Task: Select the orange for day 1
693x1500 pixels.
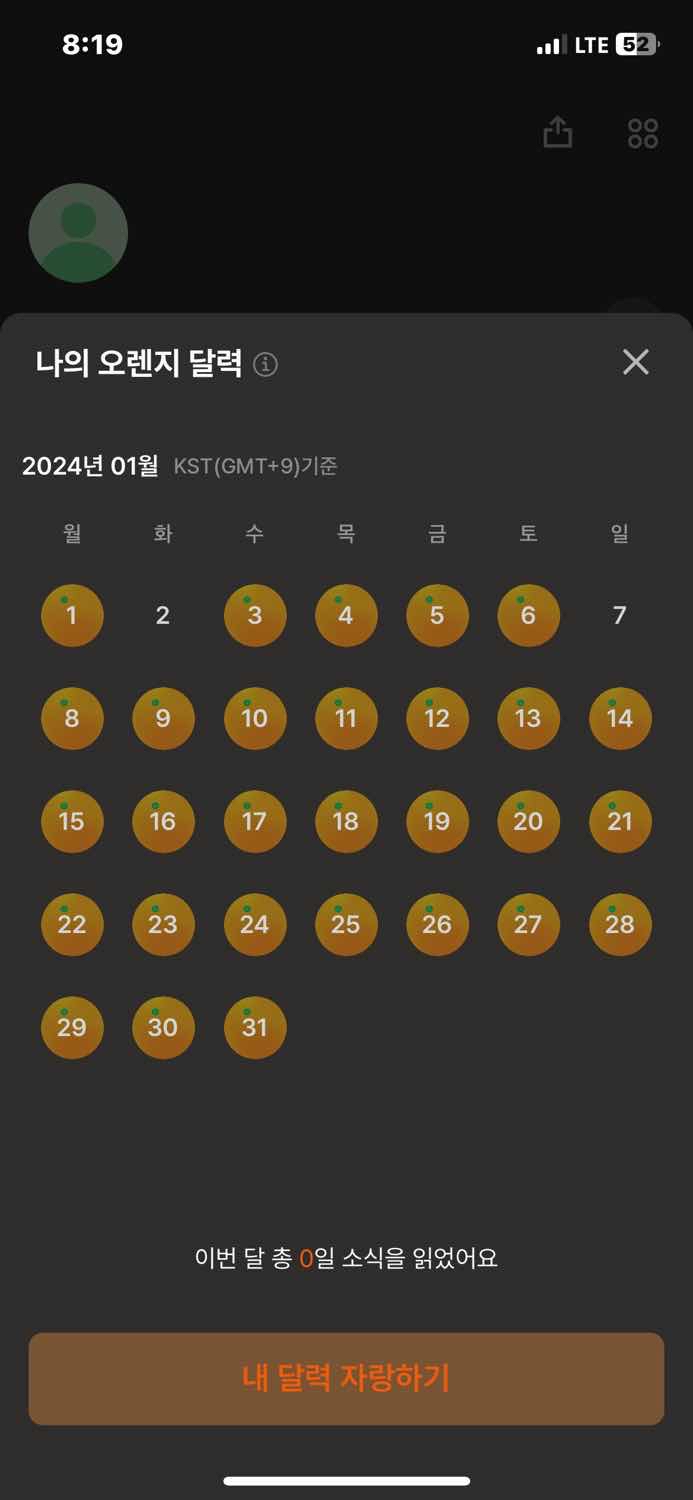Action: (72, 615)
